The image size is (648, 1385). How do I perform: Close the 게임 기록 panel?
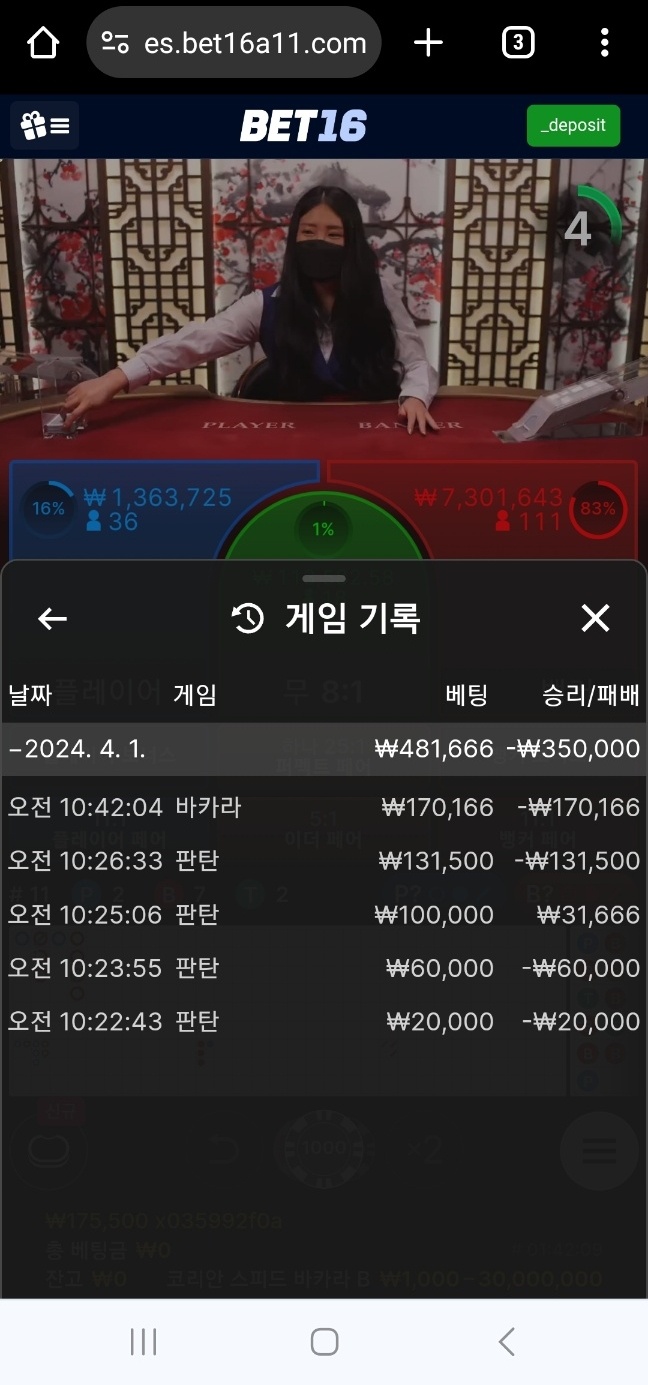click(x=595, y=619)
